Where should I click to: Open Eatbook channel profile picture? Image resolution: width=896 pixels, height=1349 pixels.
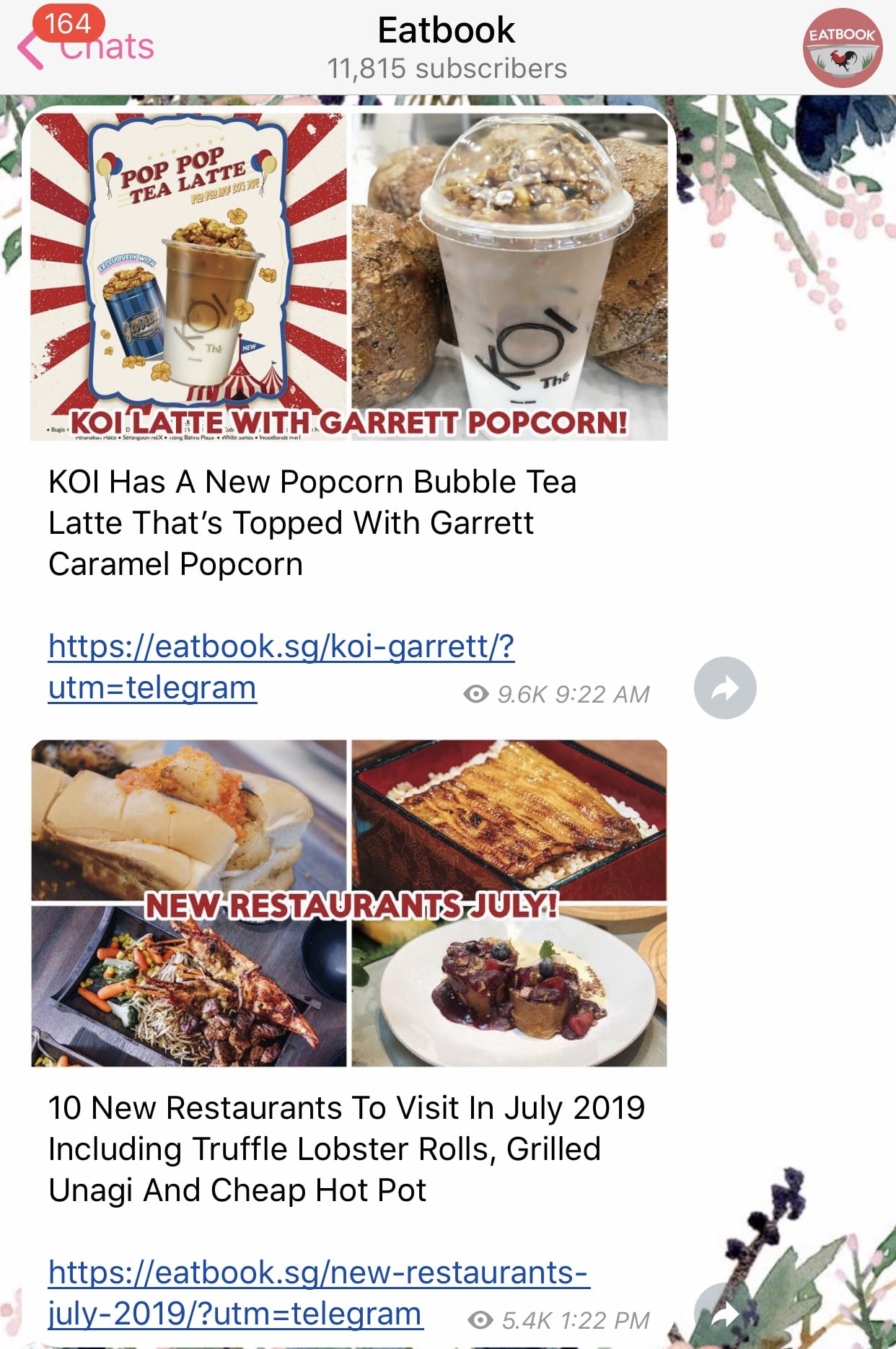(842, 48)
